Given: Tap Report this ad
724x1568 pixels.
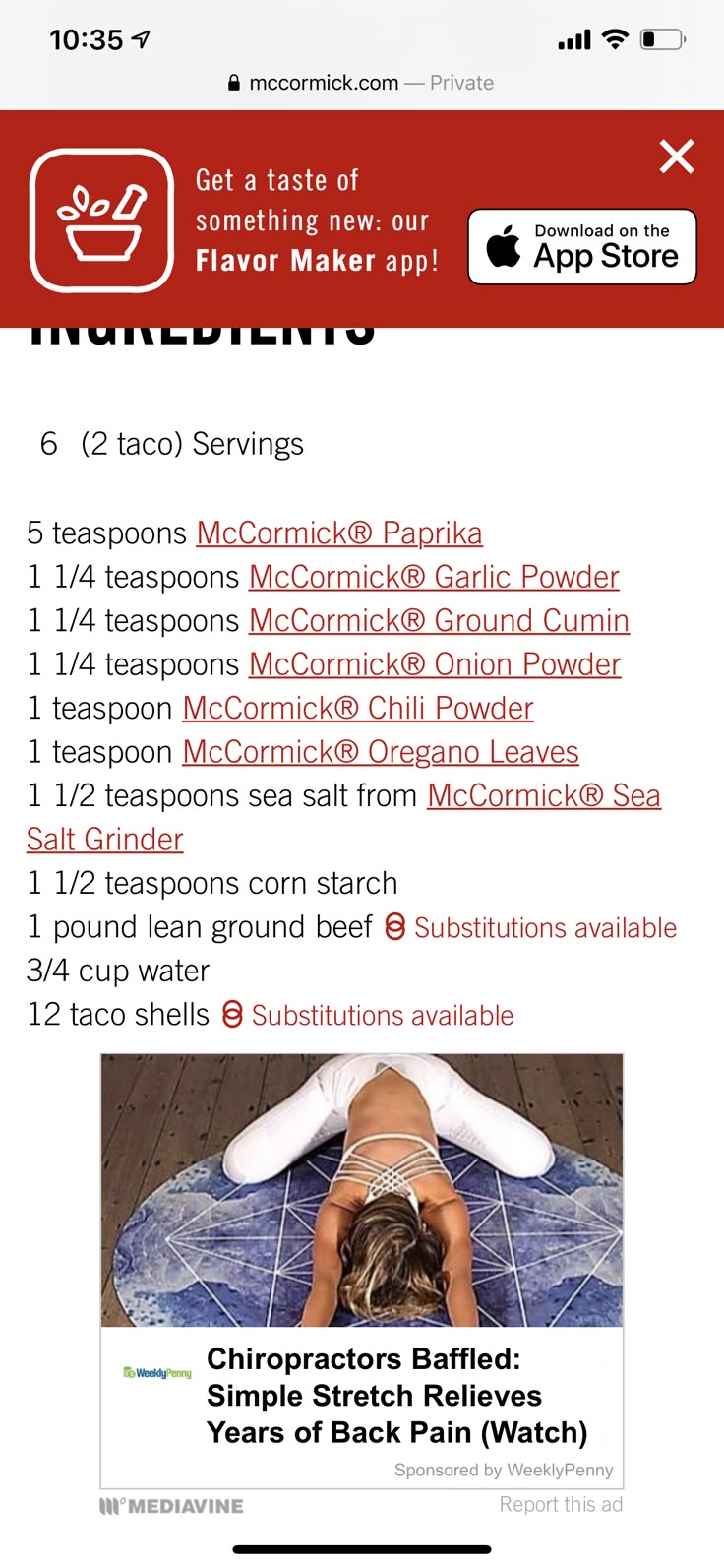Looking at the screenshot, I should pos(561,1504).
